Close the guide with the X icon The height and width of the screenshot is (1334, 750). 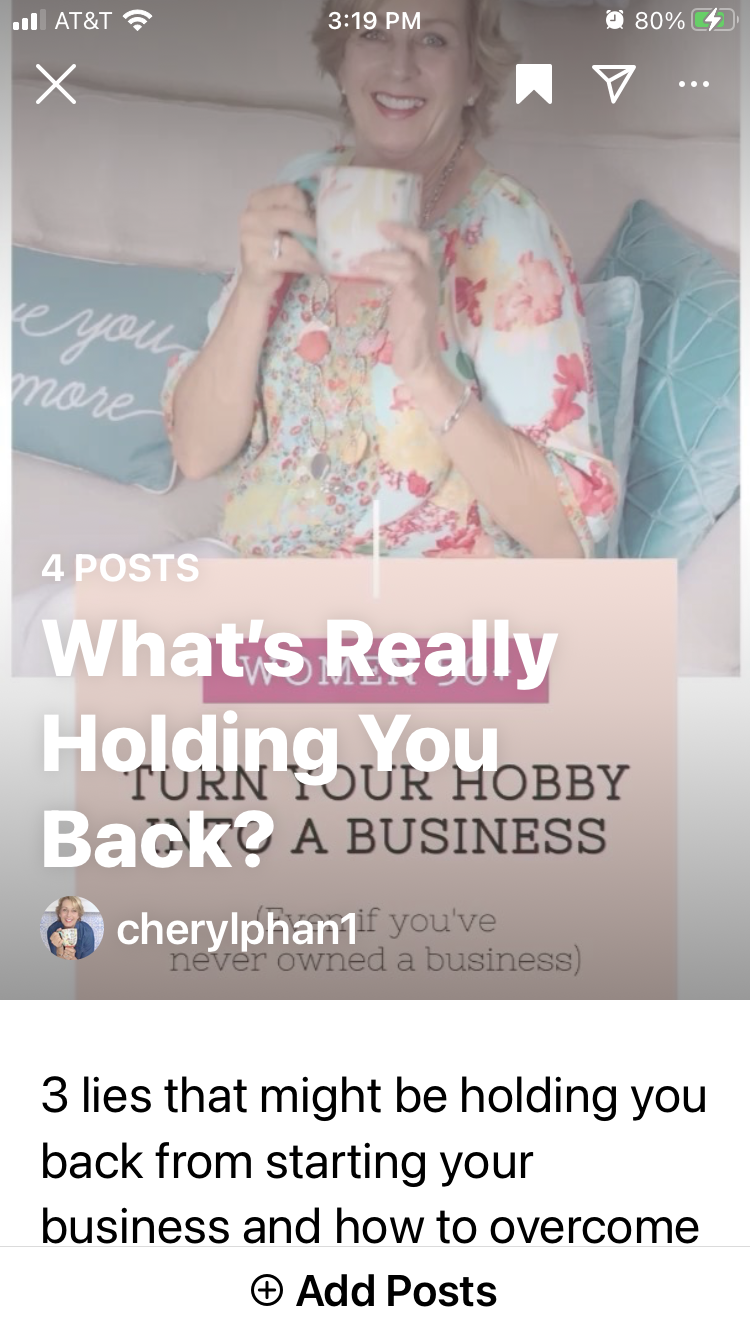coord(56,84)
